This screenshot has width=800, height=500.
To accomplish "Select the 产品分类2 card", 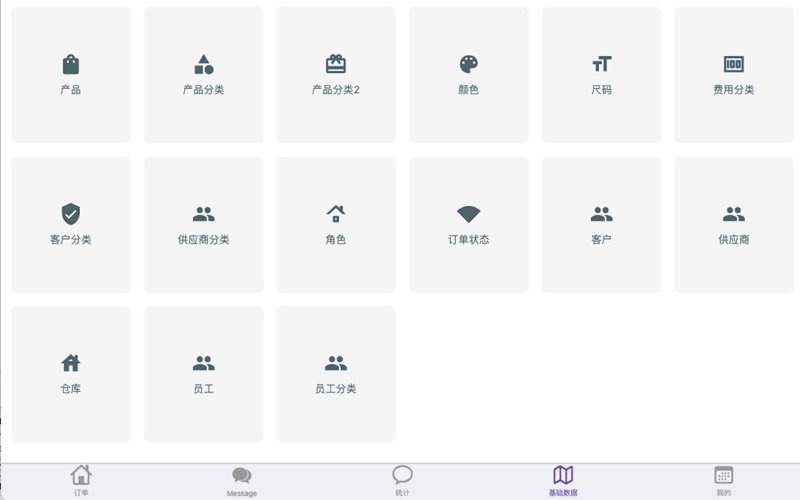I will [x=336, y=75].
